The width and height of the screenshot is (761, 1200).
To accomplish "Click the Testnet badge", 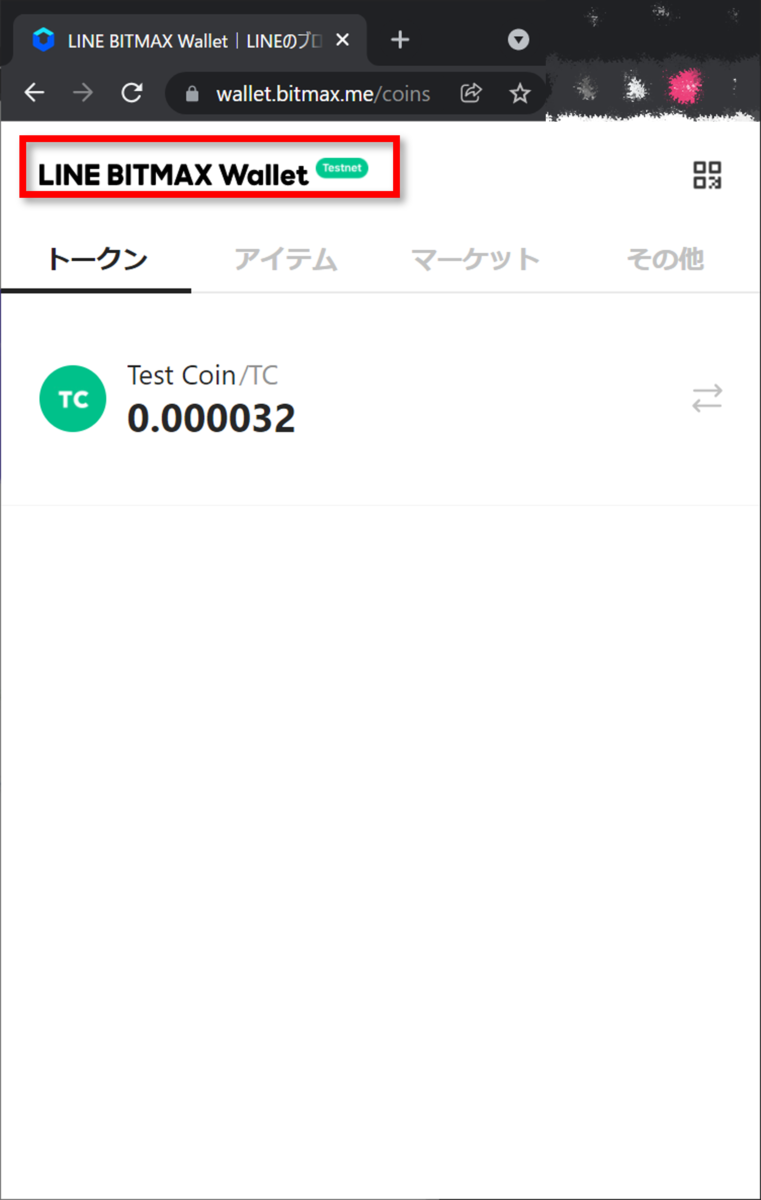I will point(341,168).
